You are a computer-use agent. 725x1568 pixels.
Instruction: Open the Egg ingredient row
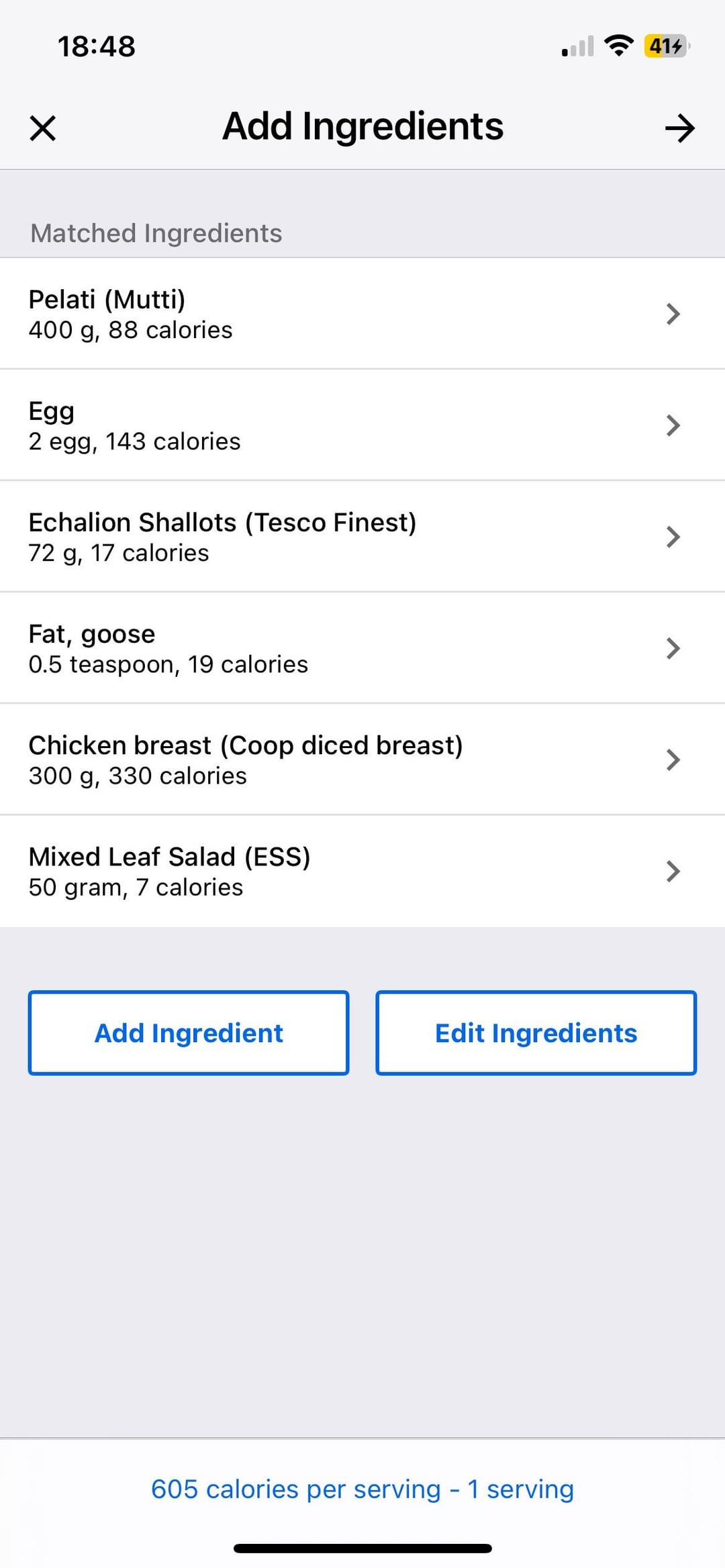click(362, 425)
